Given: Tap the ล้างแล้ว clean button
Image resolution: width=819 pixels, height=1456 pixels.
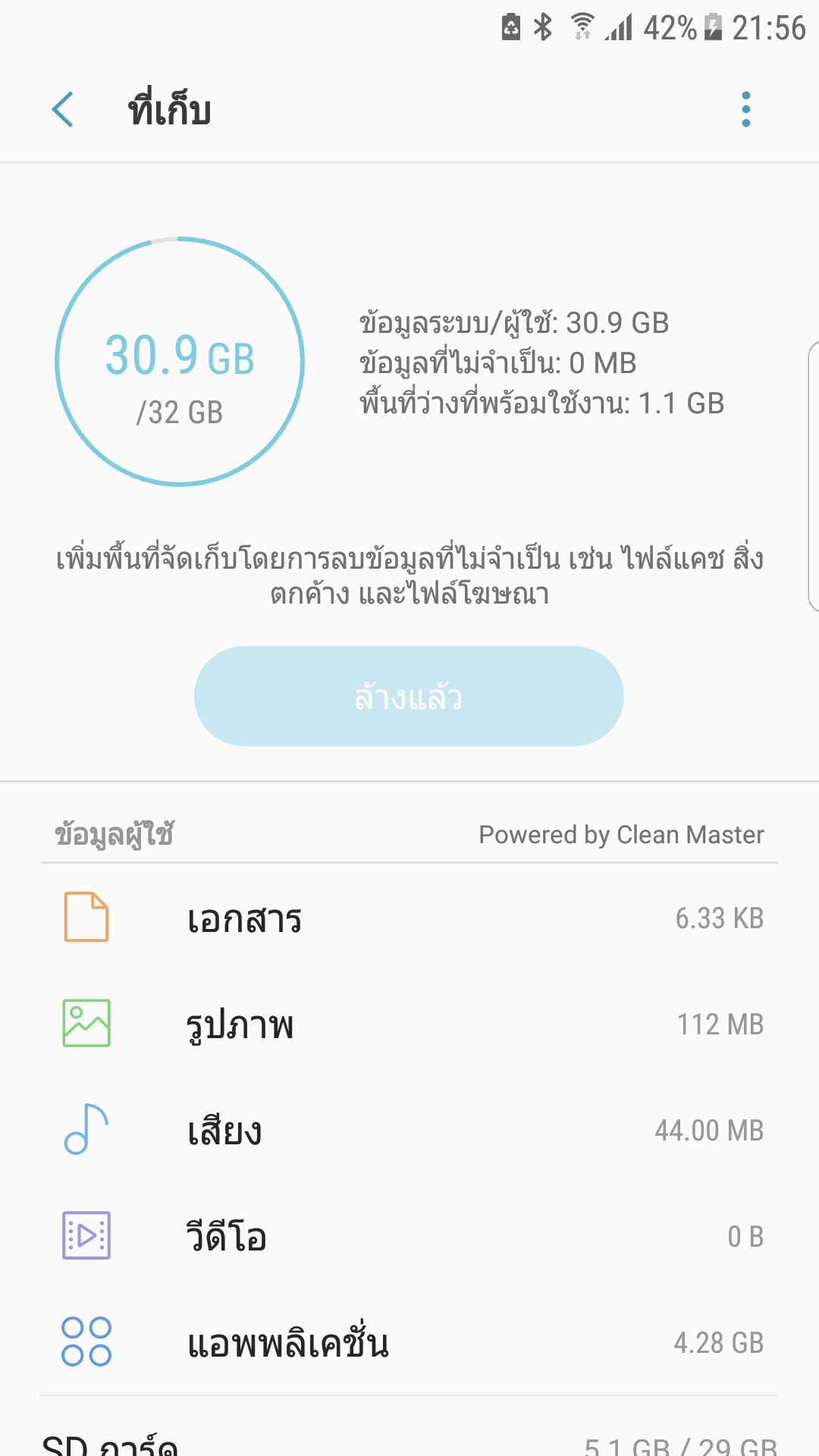Looking at the screenshot, I should (409, 696).
